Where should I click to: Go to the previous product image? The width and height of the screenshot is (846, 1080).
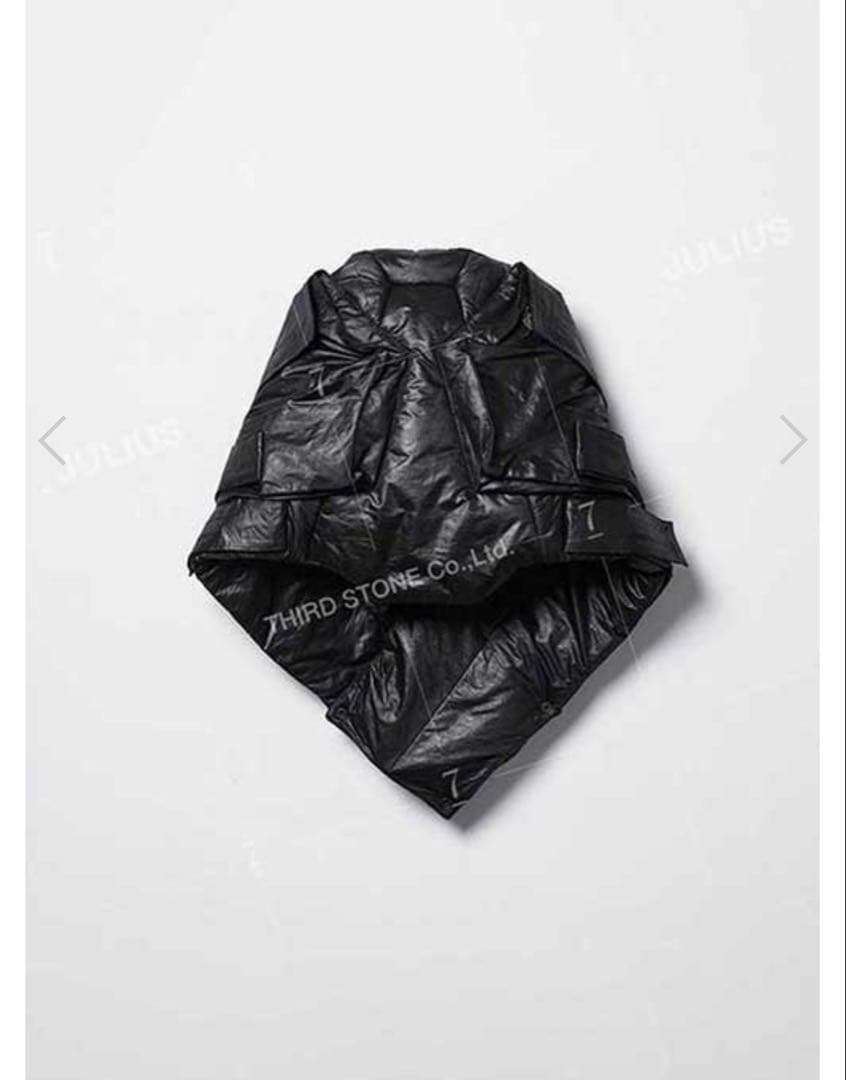coord(52,440)
